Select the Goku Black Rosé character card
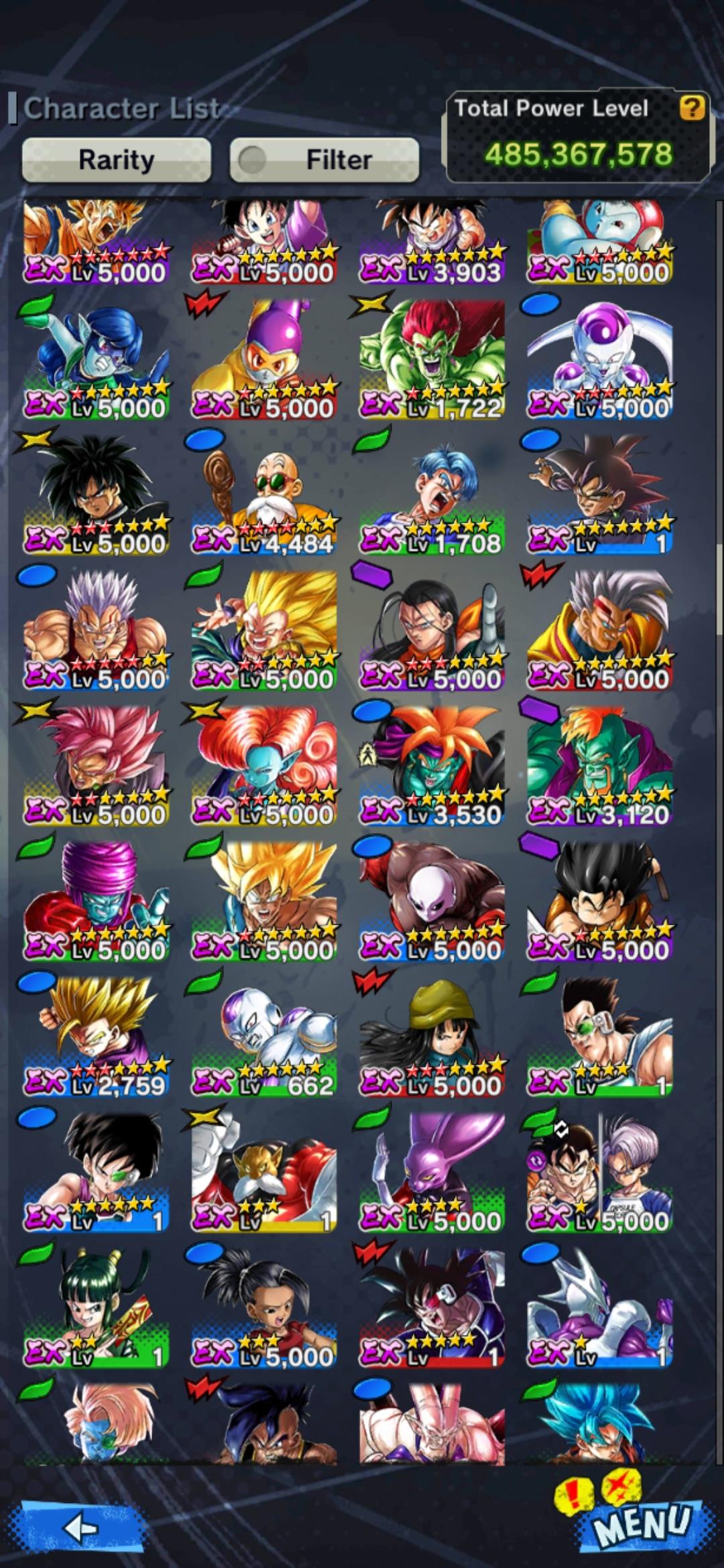 pos(97,765)
